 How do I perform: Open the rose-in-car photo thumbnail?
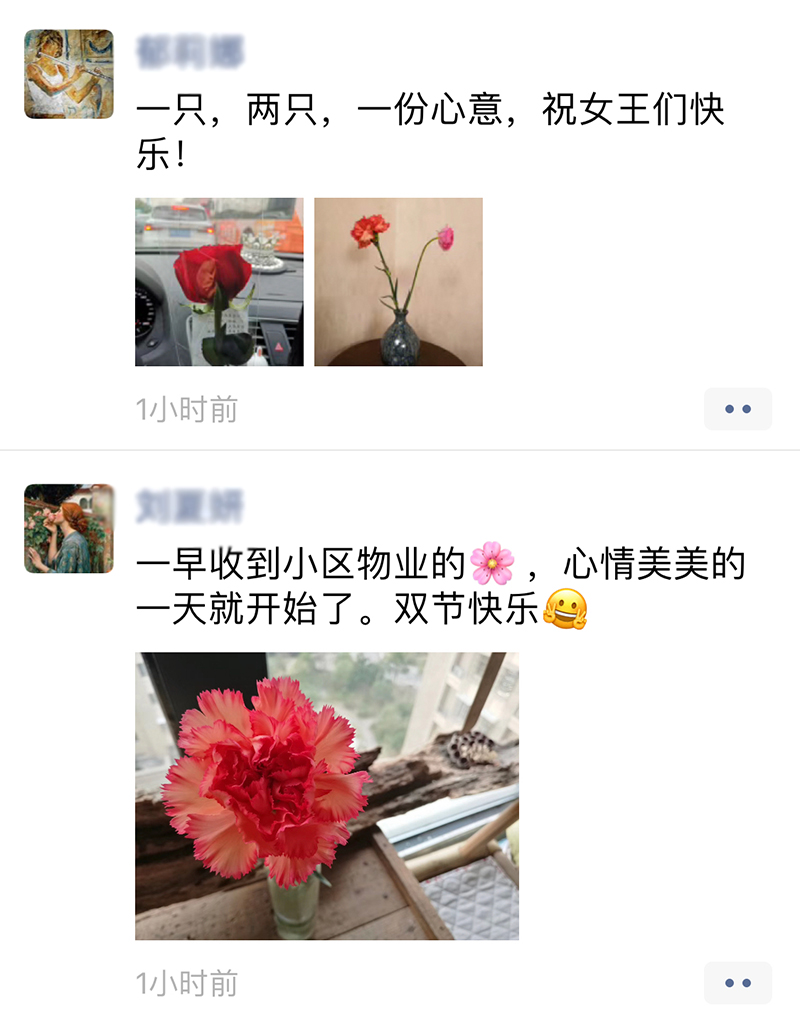tap(219, 282)
